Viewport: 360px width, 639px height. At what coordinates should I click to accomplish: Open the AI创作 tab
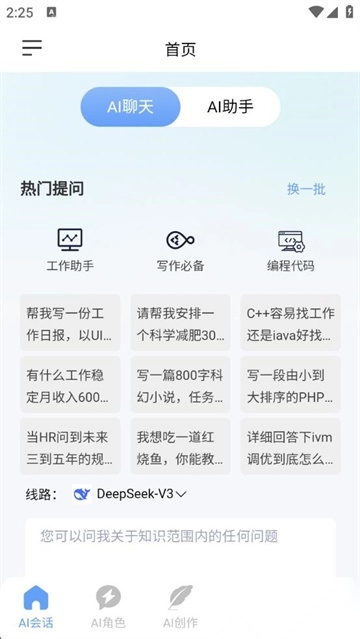click(180, 606)
